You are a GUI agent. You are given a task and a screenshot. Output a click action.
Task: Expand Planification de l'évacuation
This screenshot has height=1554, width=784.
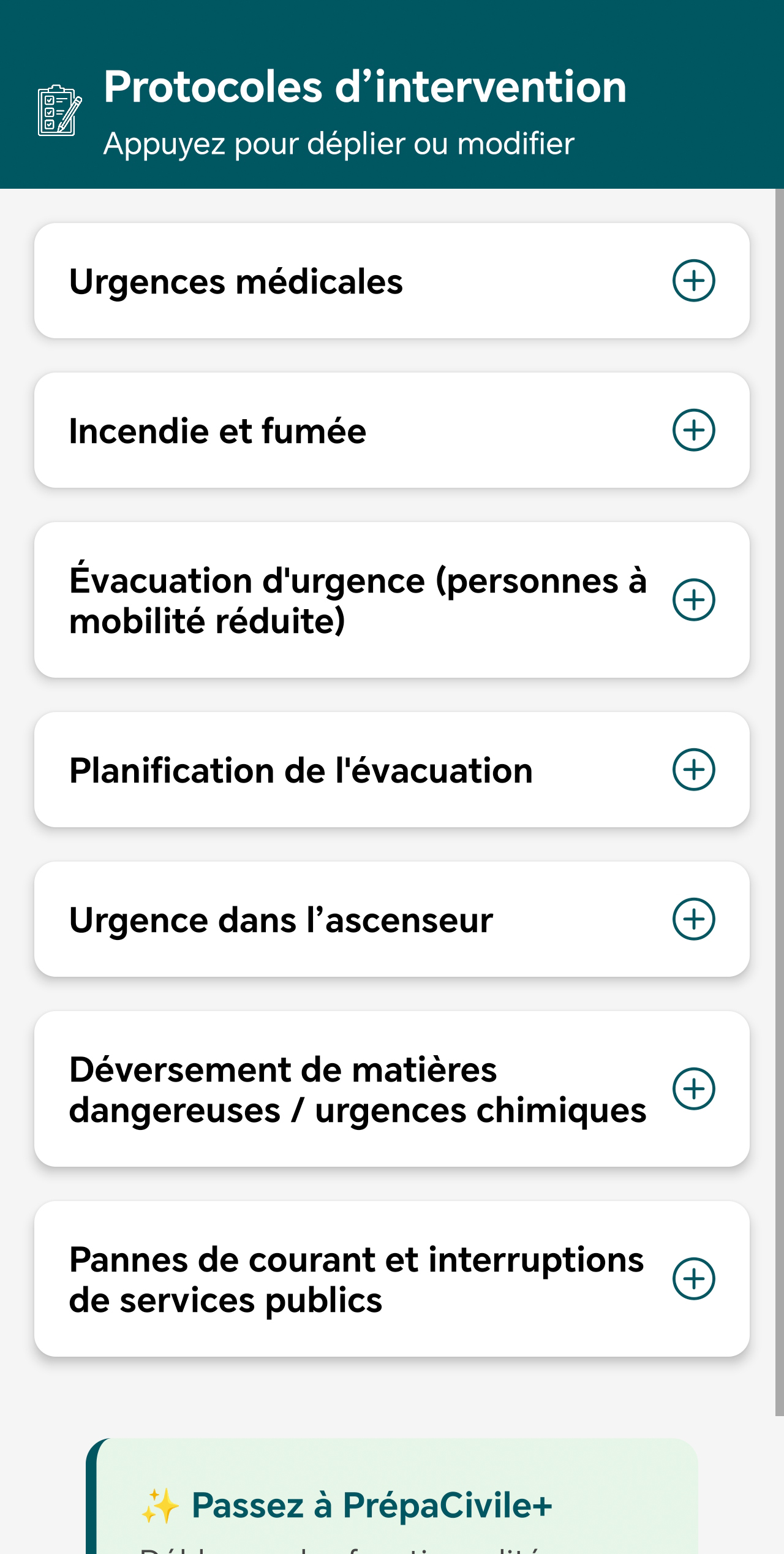(x=392, y=770)
